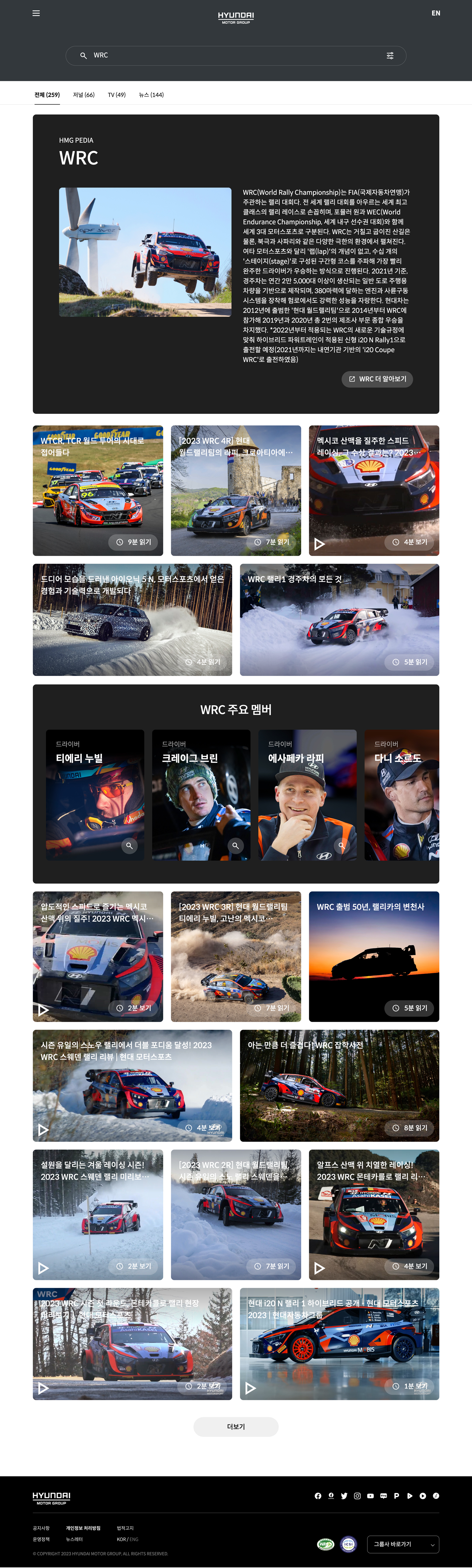Viewport: 472px width, 1568px height.
Task: Tap the WRC search field
Action: point(231,55)
